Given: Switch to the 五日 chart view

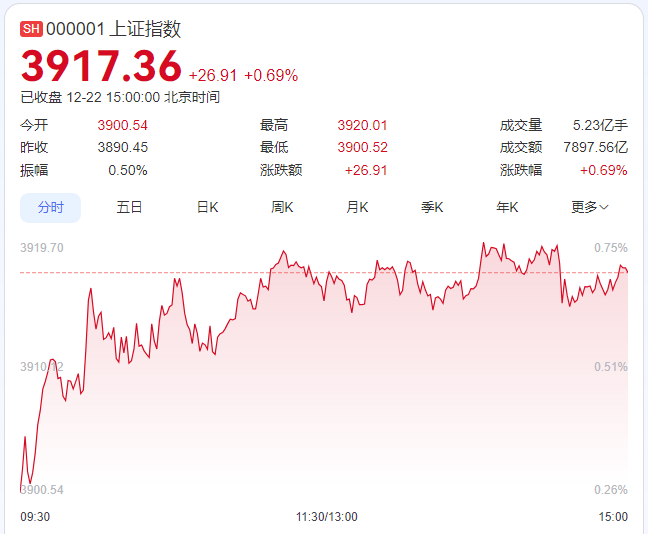Looking at the screenshot, I should pyautogui.click(x=129, y=207).
